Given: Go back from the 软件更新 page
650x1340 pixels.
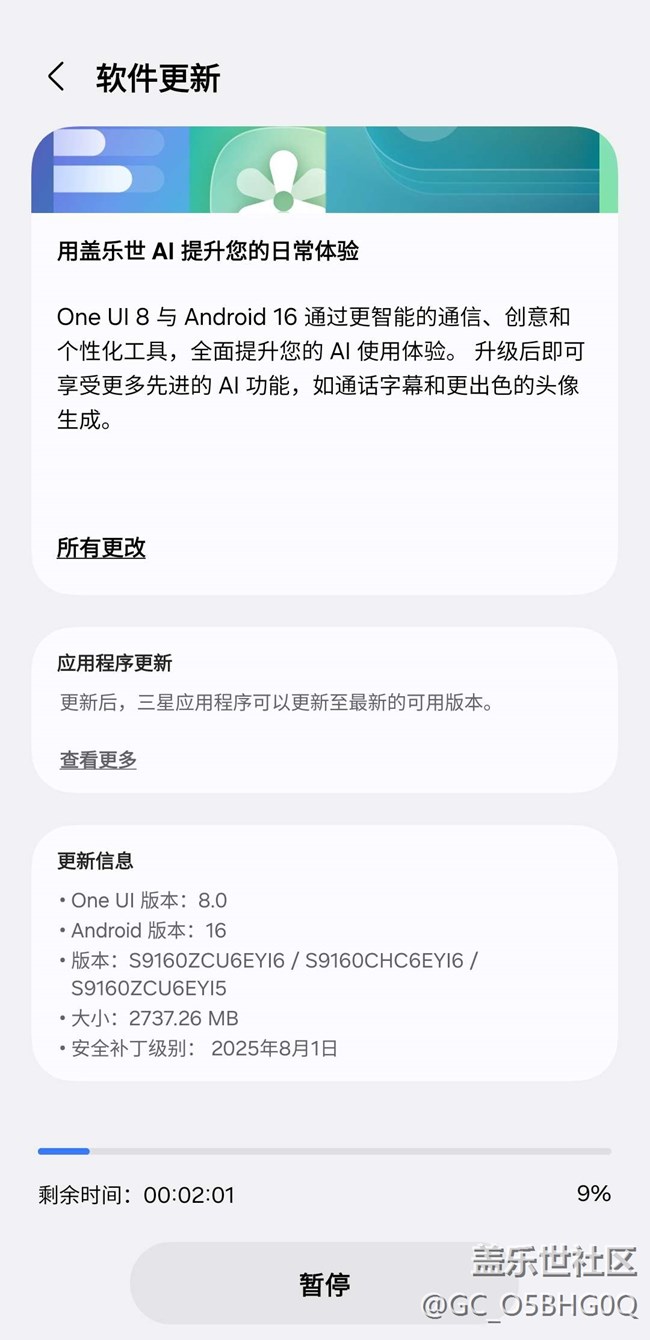Looking at the screenshot, I should (x=56, y=77).
